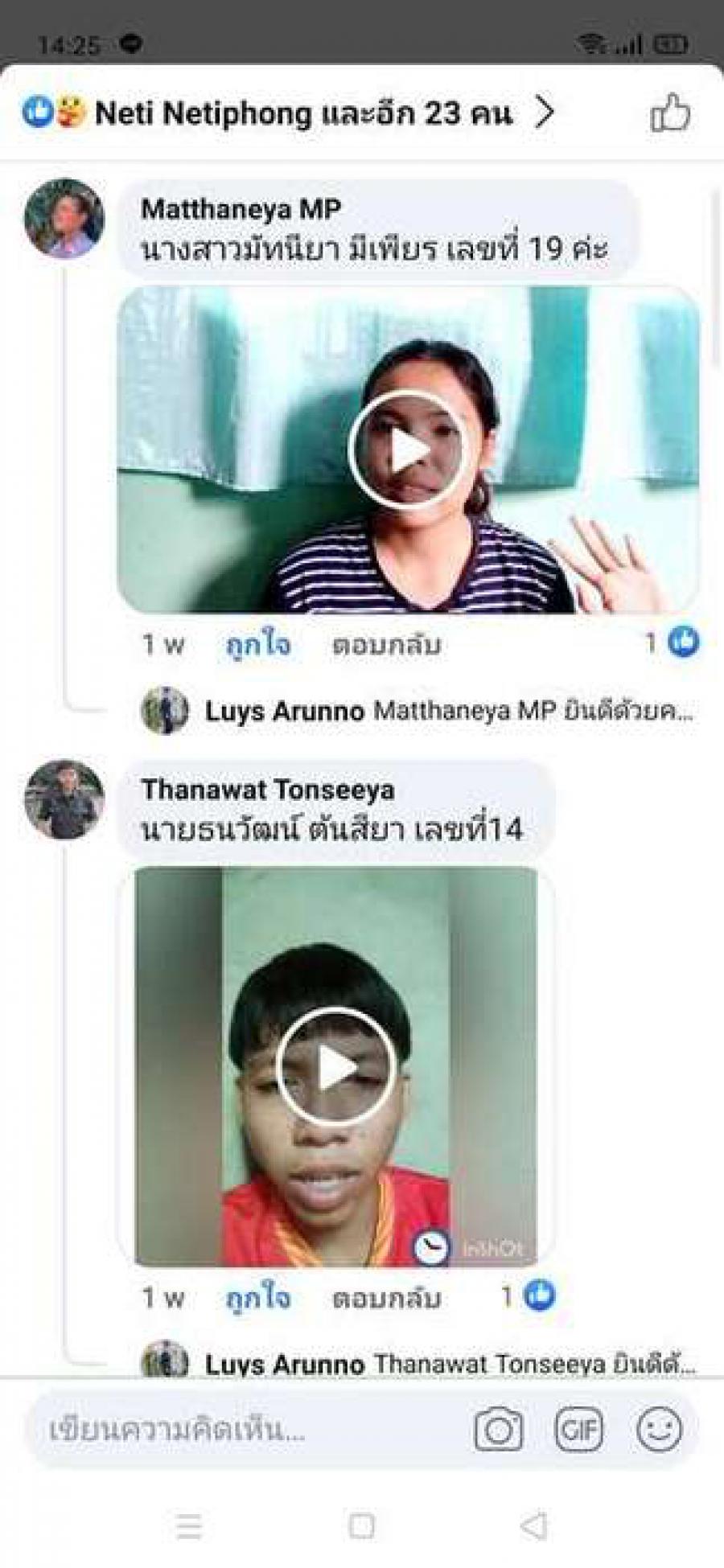Open the emoji sticker picker
Viewport: 724px width, 1568px height.
(x=659, y=1430)
